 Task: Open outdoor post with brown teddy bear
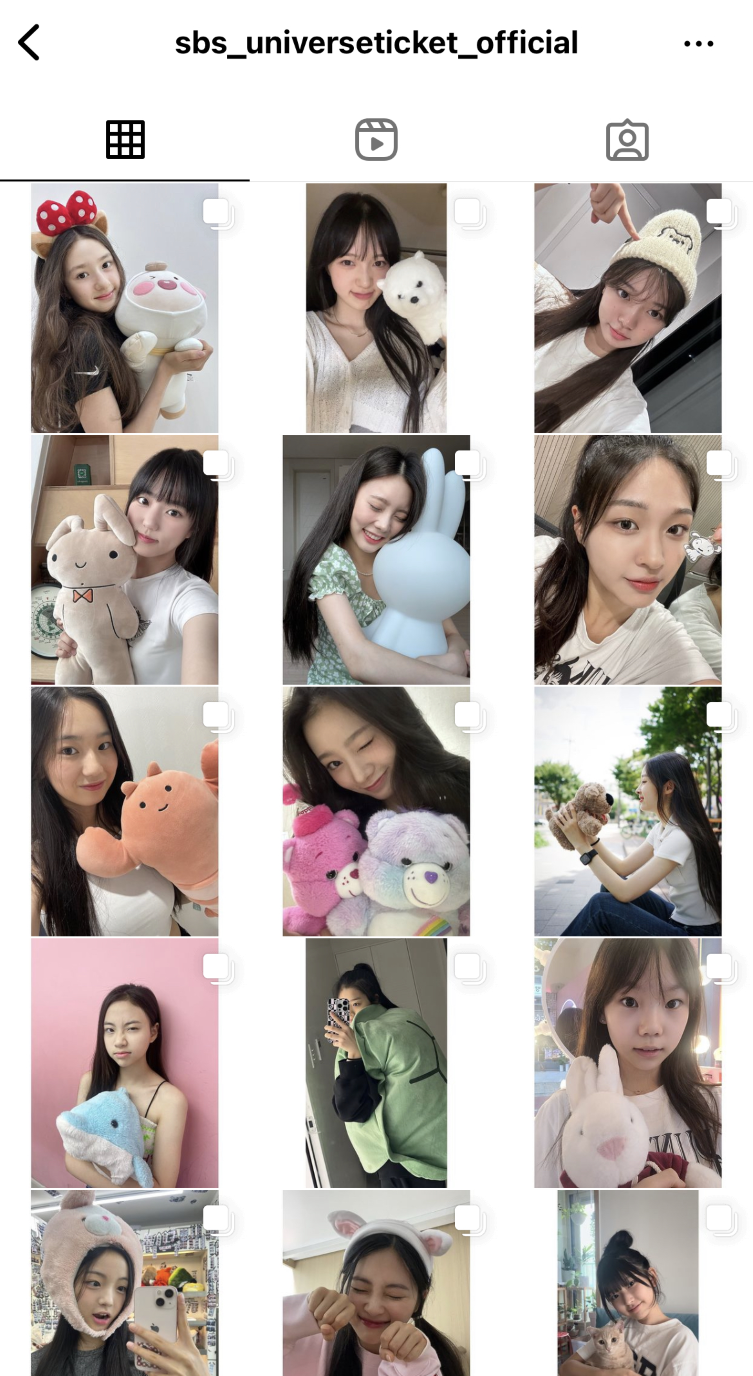[627, 811]
